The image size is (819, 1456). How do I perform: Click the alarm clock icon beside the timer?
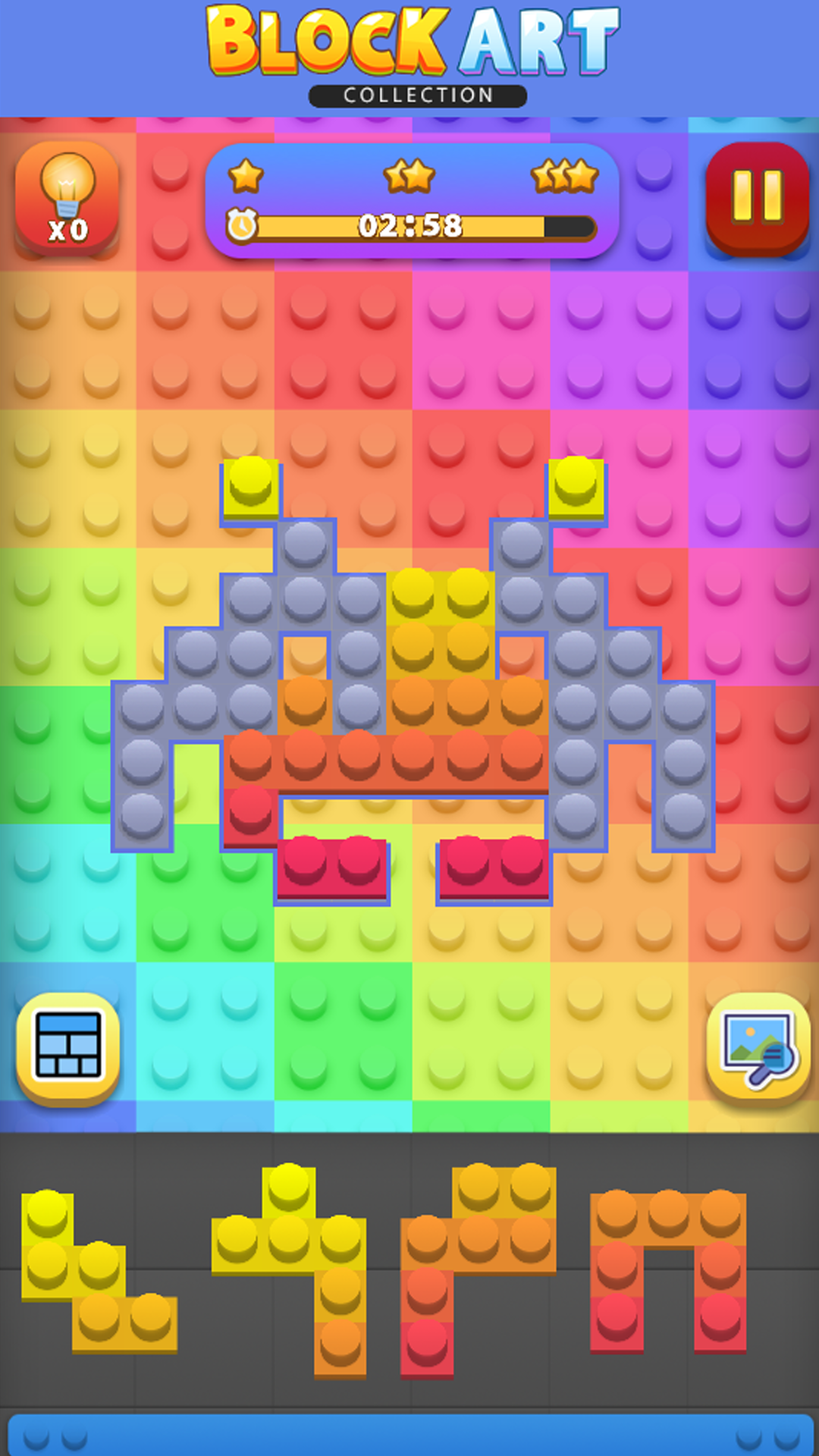(x=243, y=224)
